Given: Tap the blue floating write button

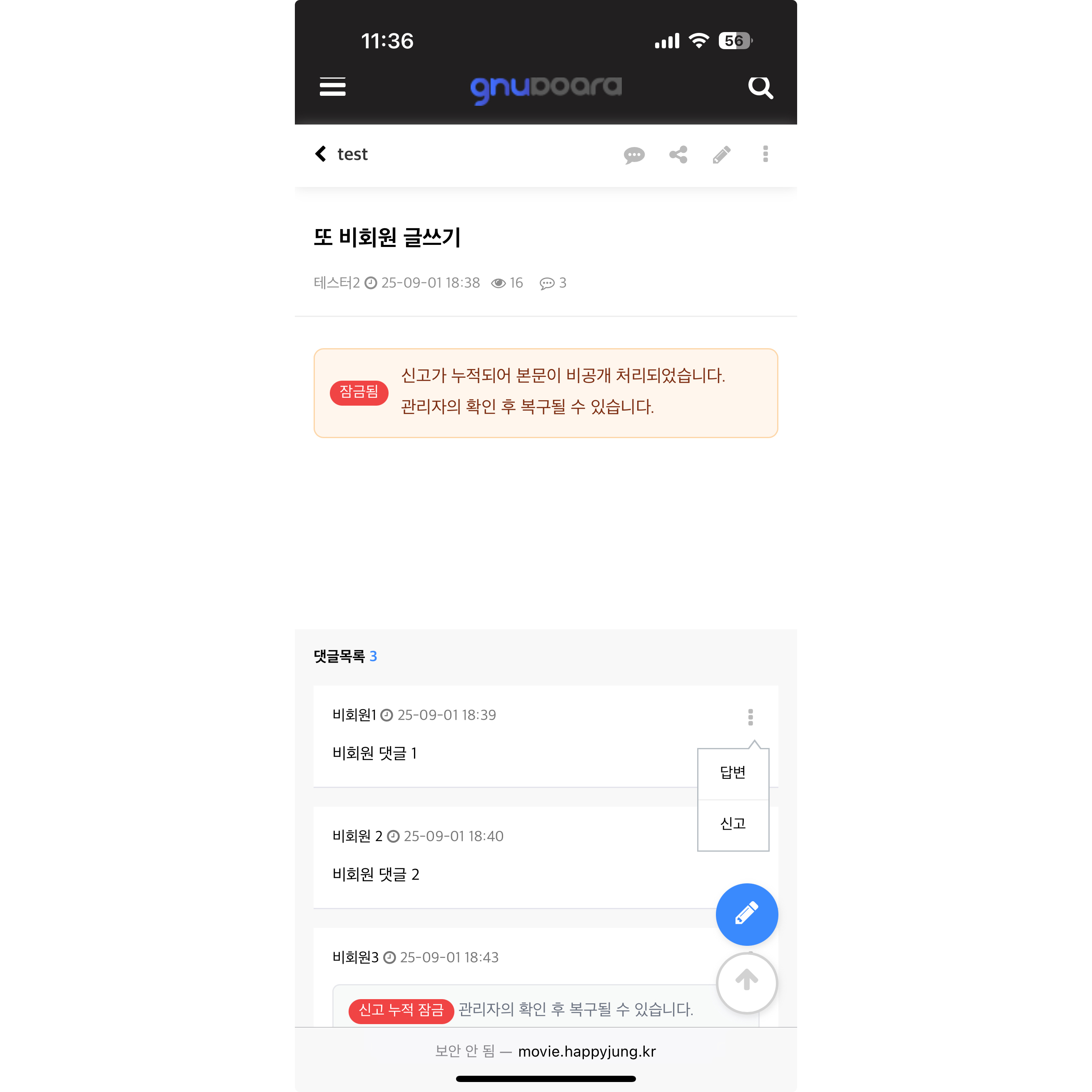Looking at the screenshot, I should pyautogui.click(x=746, y=914).
